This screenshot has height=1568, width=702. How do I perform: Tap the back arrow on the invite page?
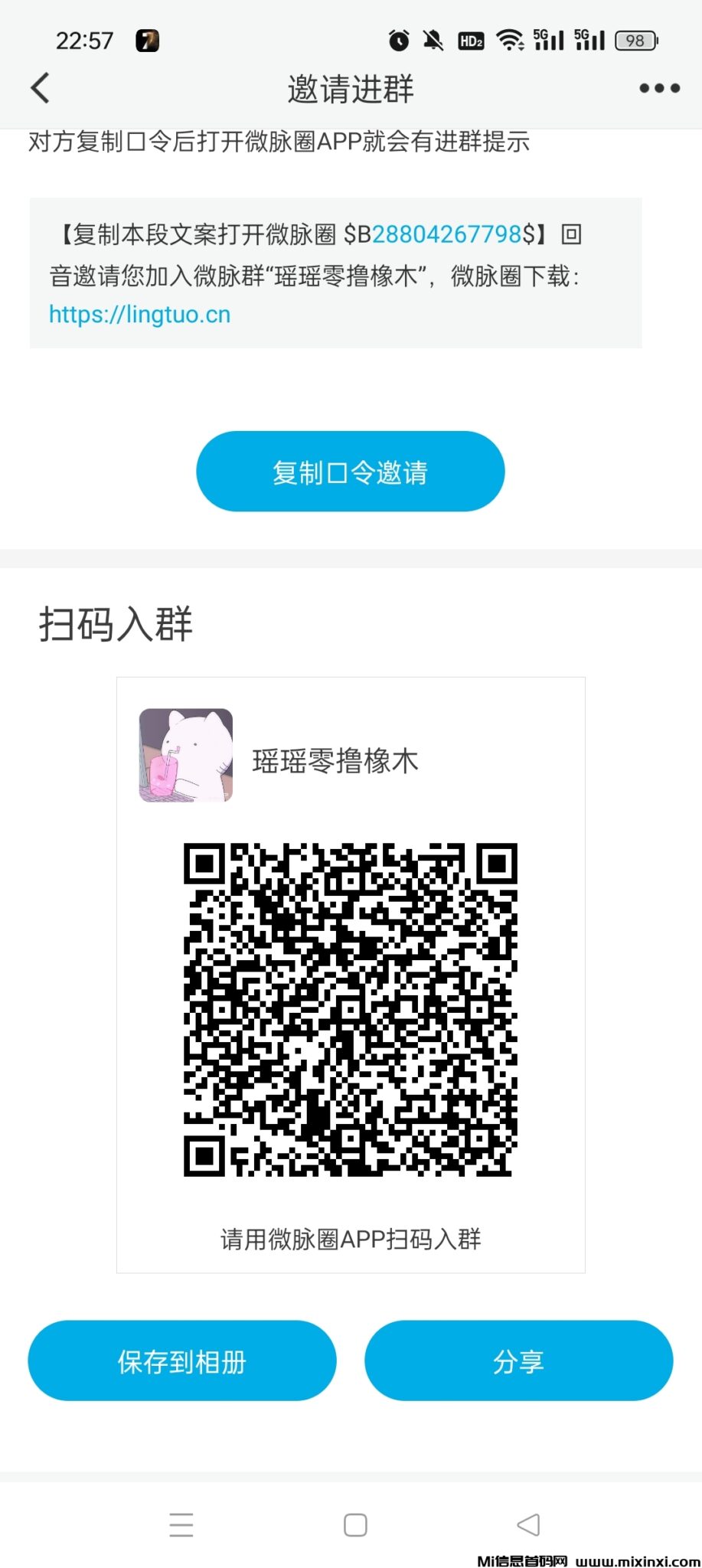click(40, 87)
